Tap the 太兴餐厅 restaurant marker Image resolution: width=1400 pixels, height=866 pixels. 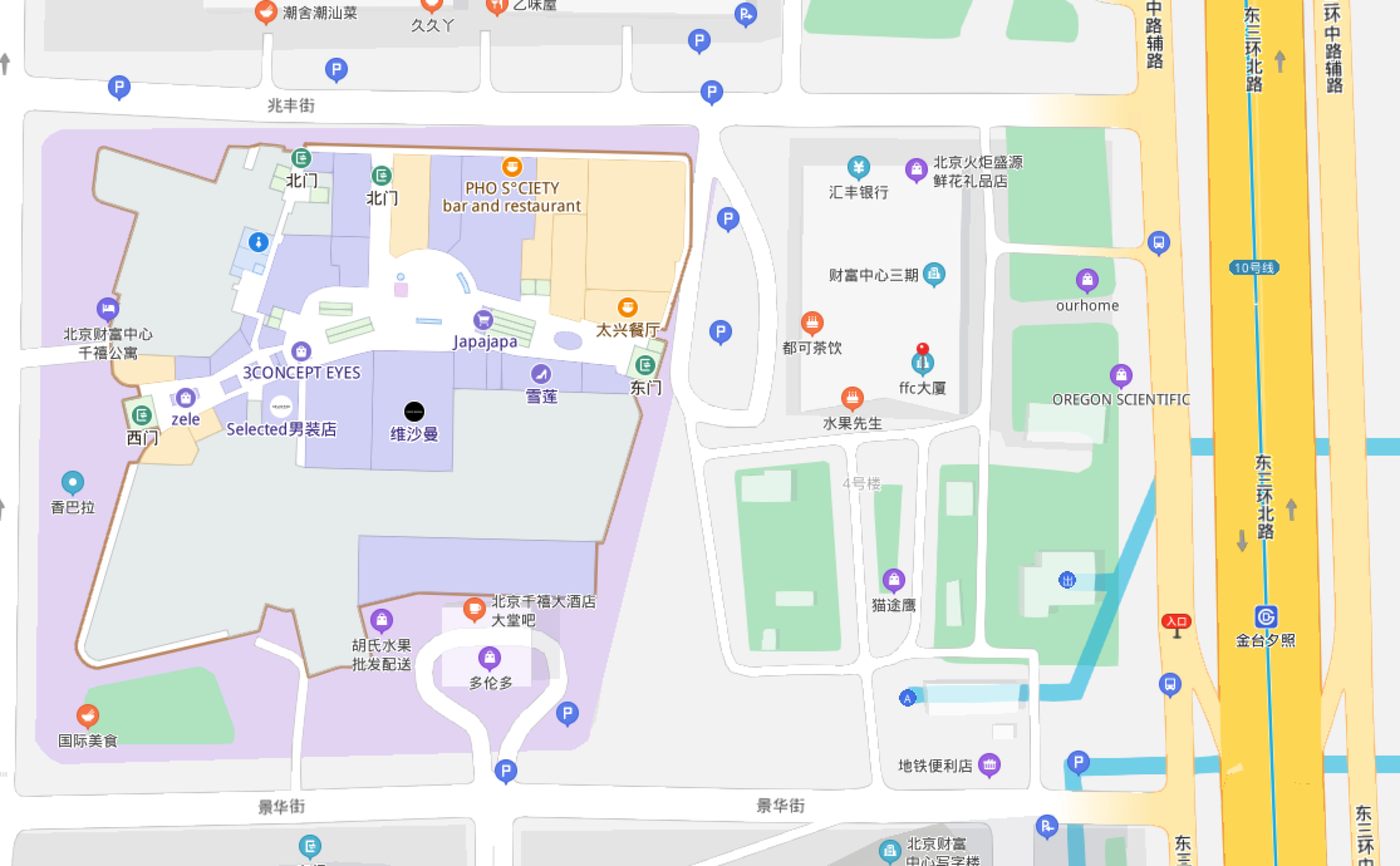click(x=627, y=307)
